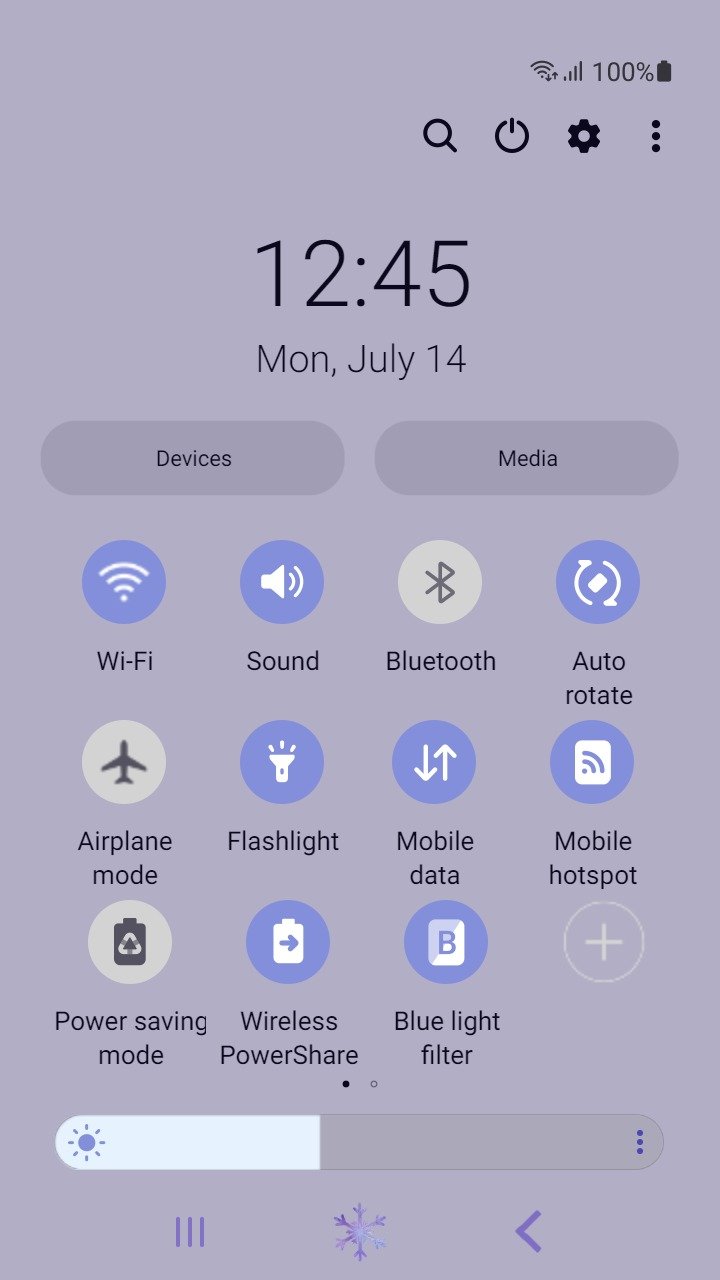Disable Auto rotate

tap(598, 582)
